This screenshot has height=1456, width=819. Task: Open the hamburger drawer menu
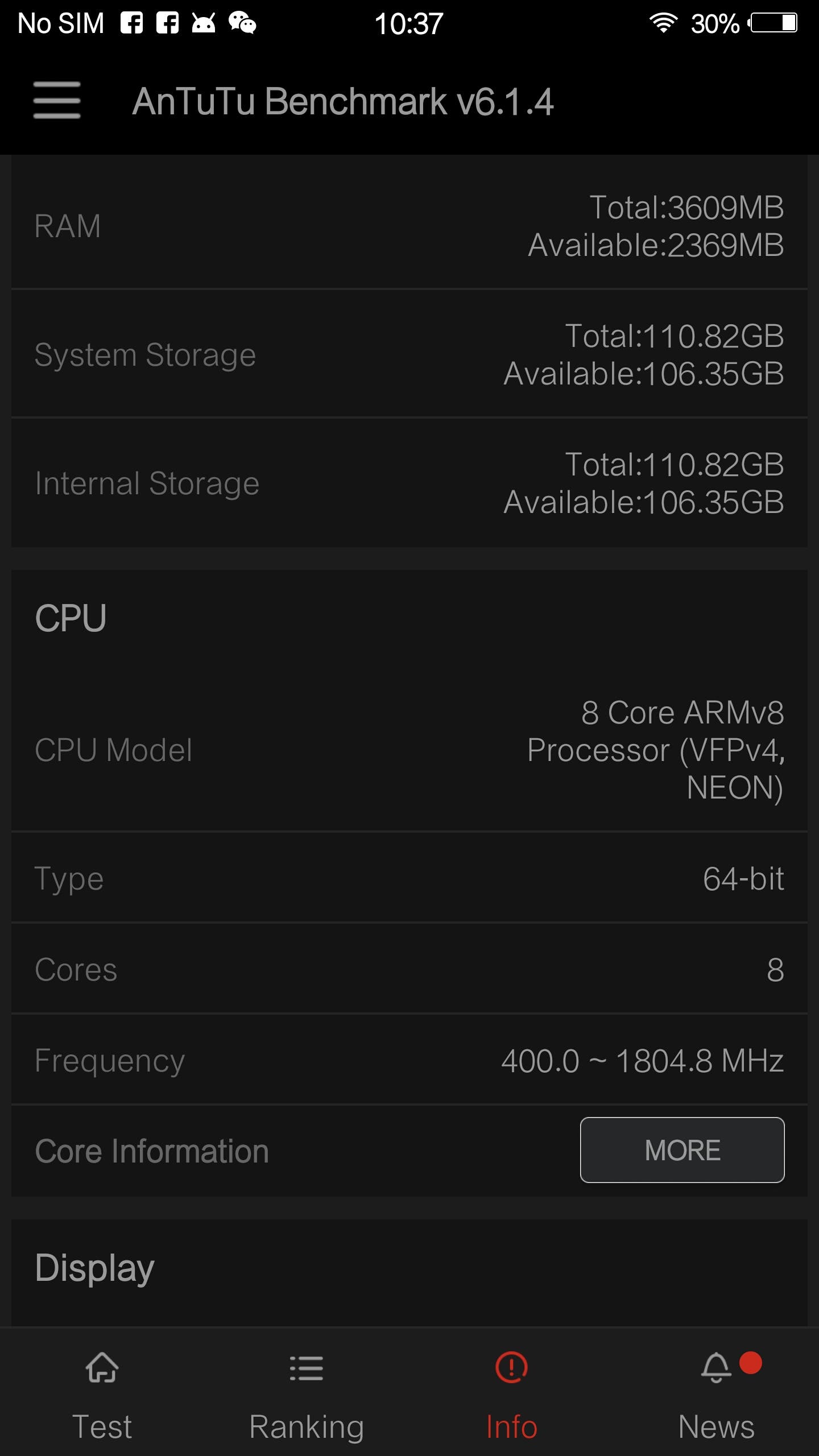click(57, 101)
